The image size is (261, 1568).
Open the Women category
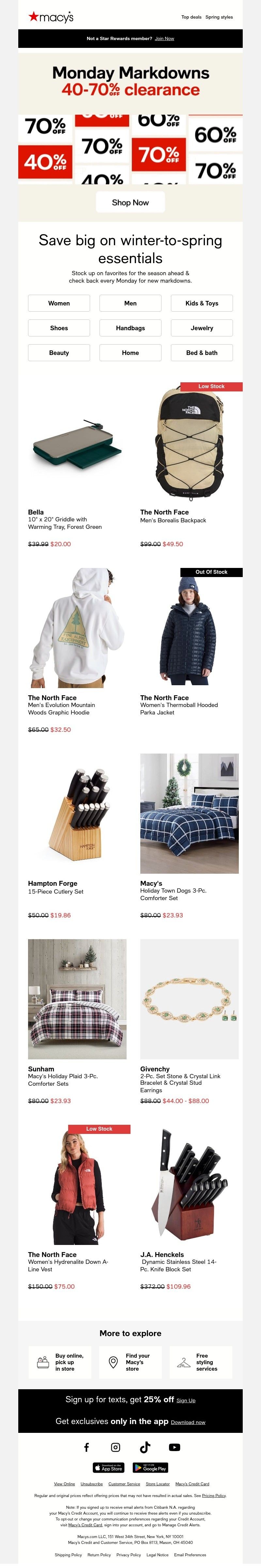58,303
